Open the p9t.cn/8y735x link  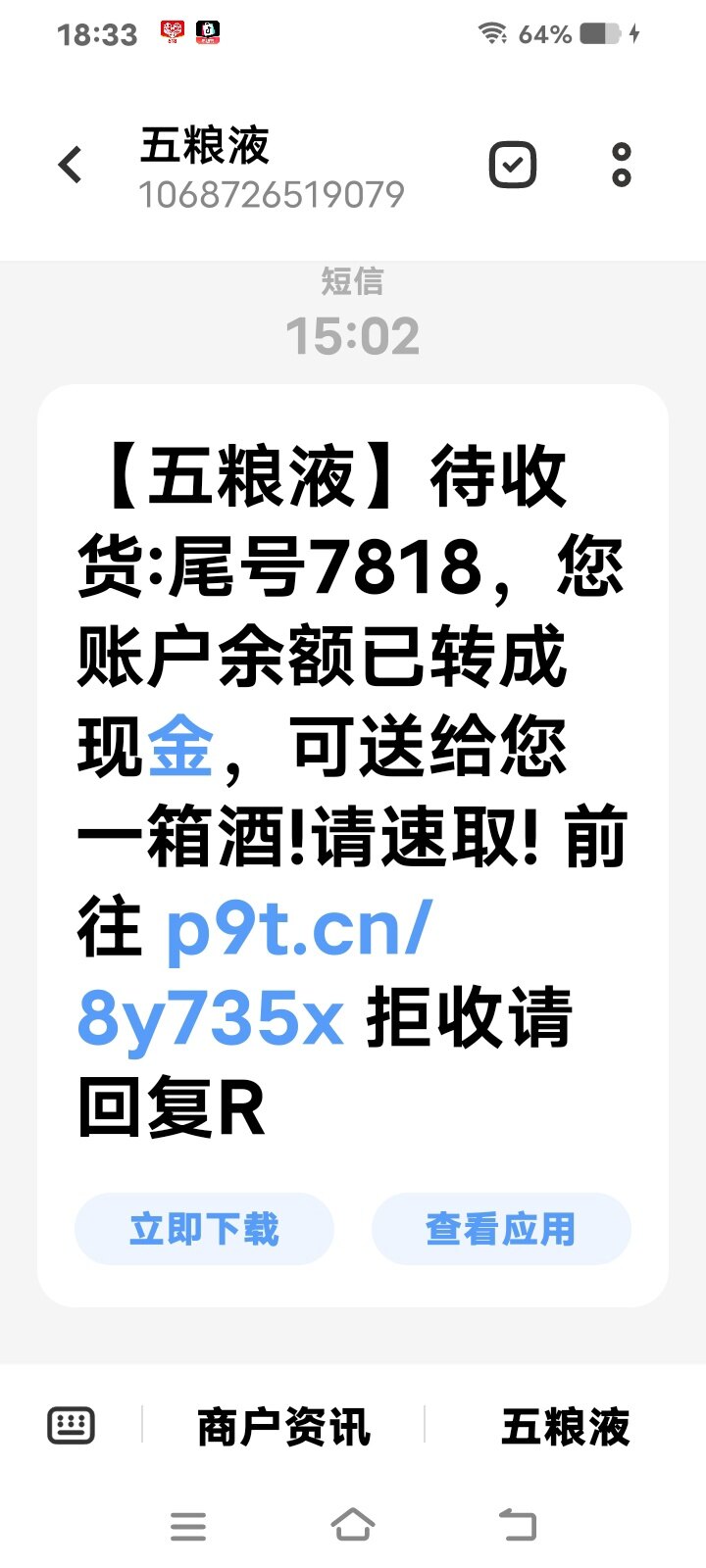coord(299,929)
